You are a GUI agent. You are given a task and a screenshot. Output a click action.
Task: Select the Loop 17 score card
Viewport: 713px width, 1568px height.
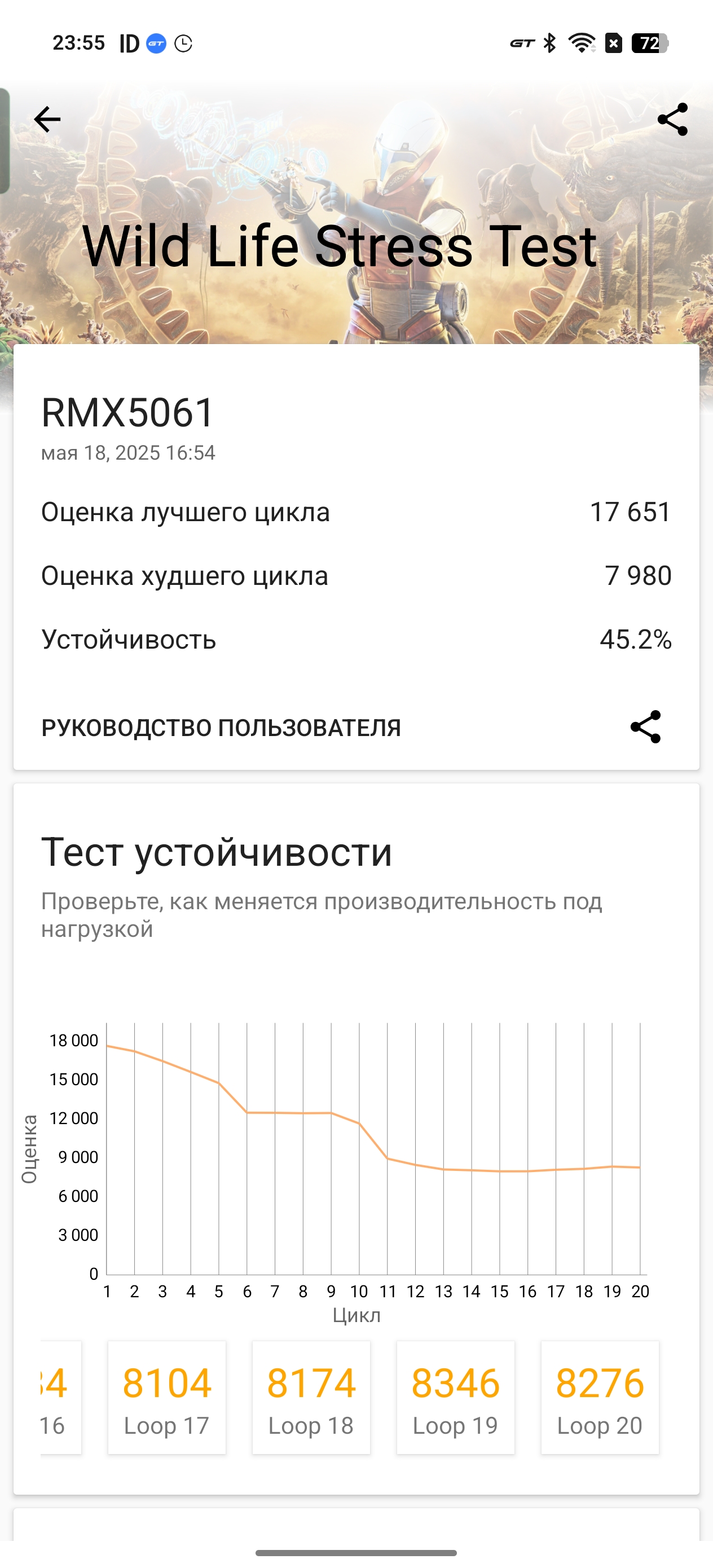(167, 1398)
